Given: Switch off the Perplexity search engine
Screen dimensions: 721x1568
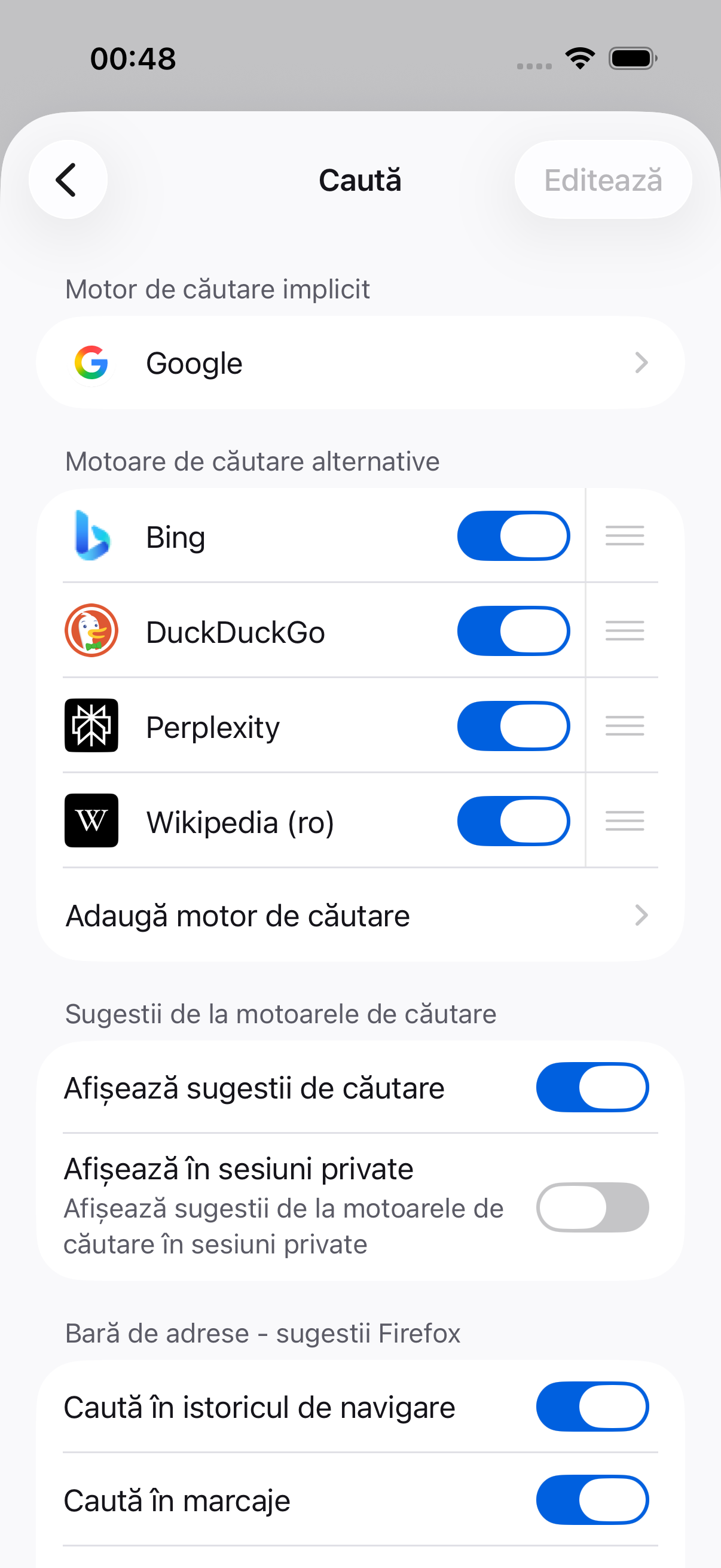Looking at the screenshot, I should [x=514, y=726].
